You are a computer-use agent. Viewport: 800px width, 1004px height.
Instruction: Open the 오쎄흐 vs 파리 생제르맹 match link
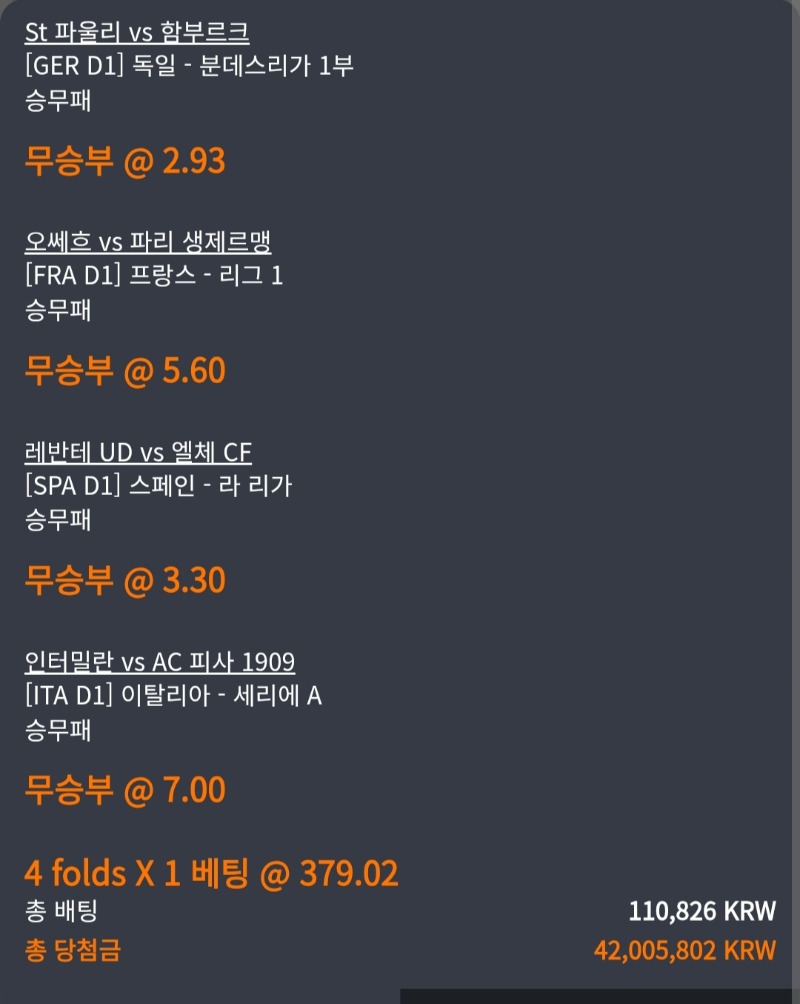147,242
